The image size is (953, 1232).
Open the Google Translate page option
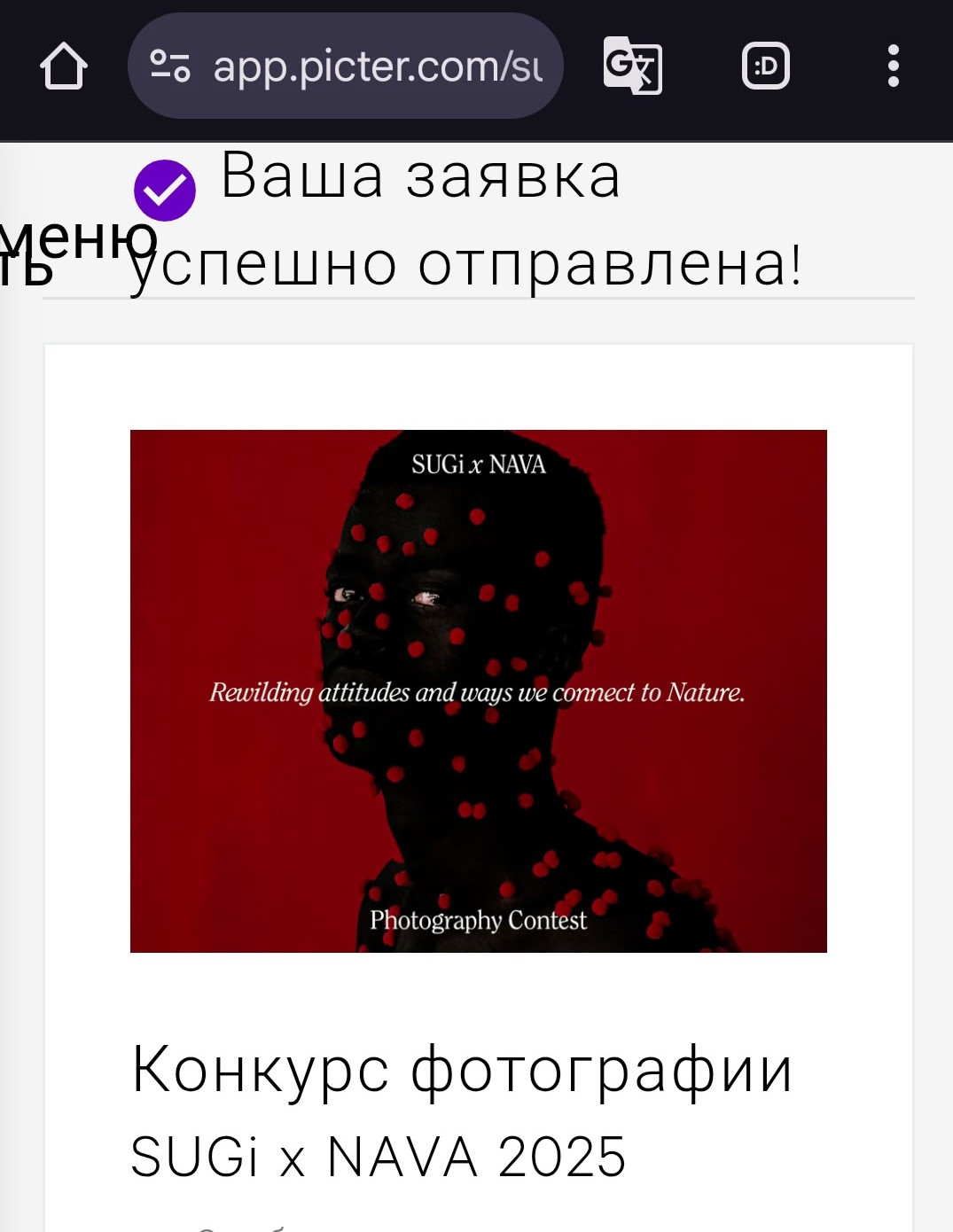tap(632, 66)
